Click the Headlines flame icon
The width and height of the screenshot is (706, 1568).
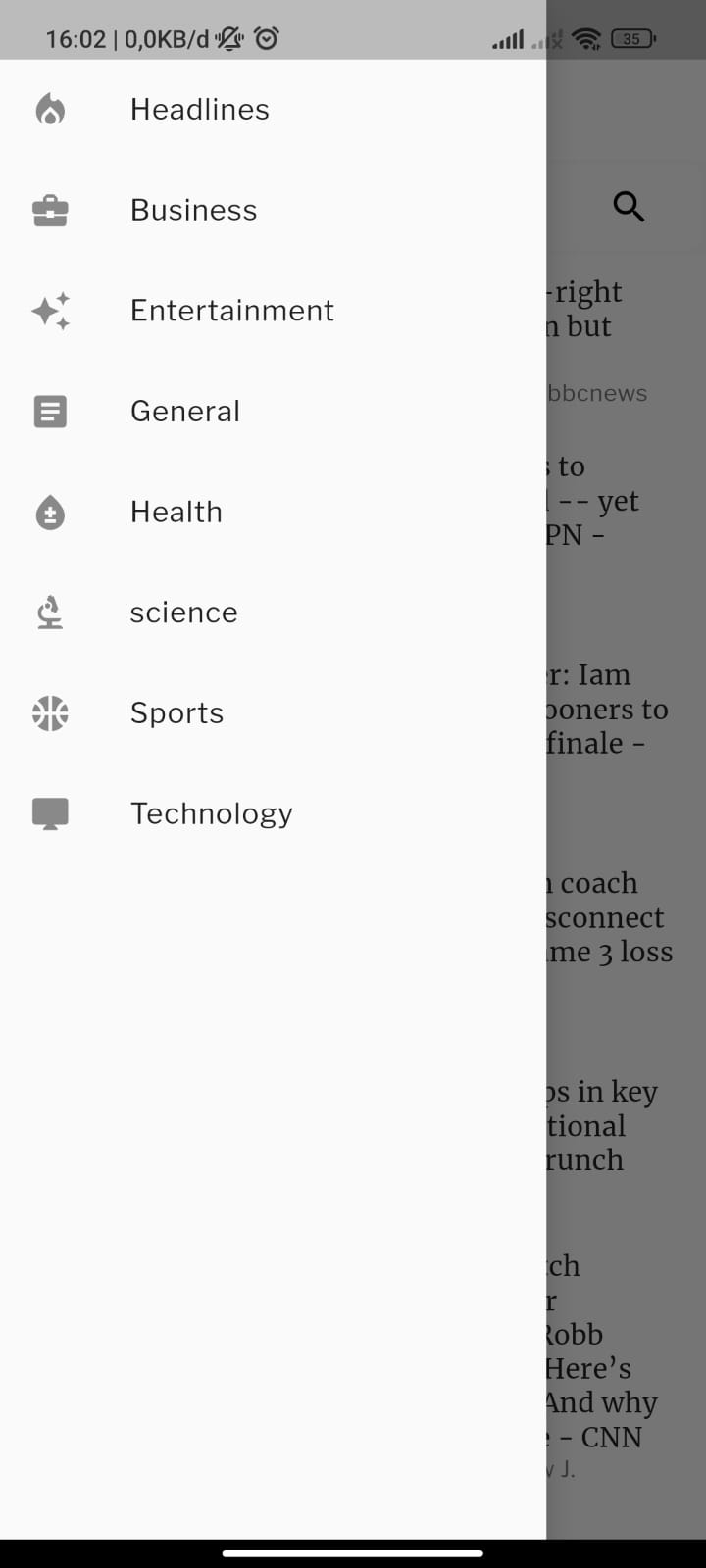pyautogui.click(x=50, y=109)
